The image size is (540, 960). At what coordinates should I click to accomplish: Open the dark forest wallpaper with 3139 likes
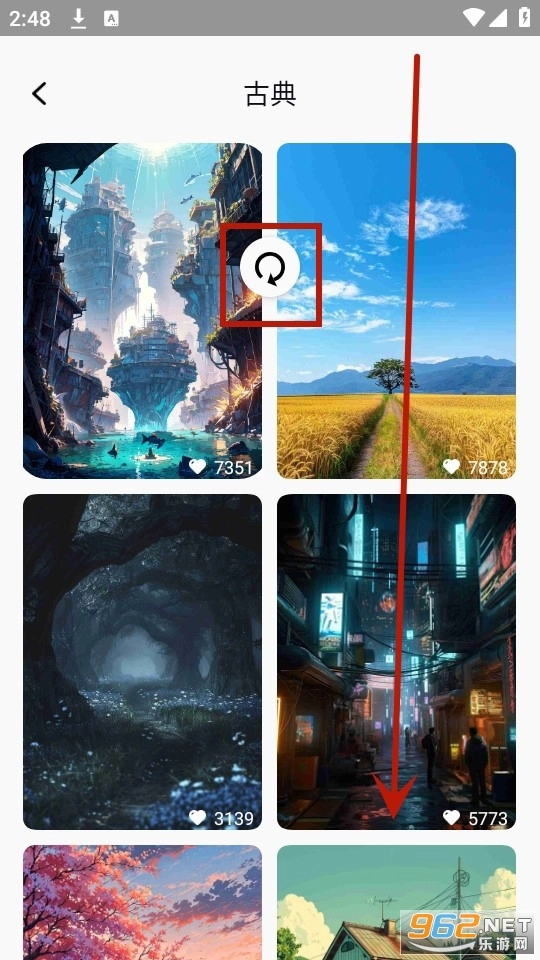pos(143,662)
